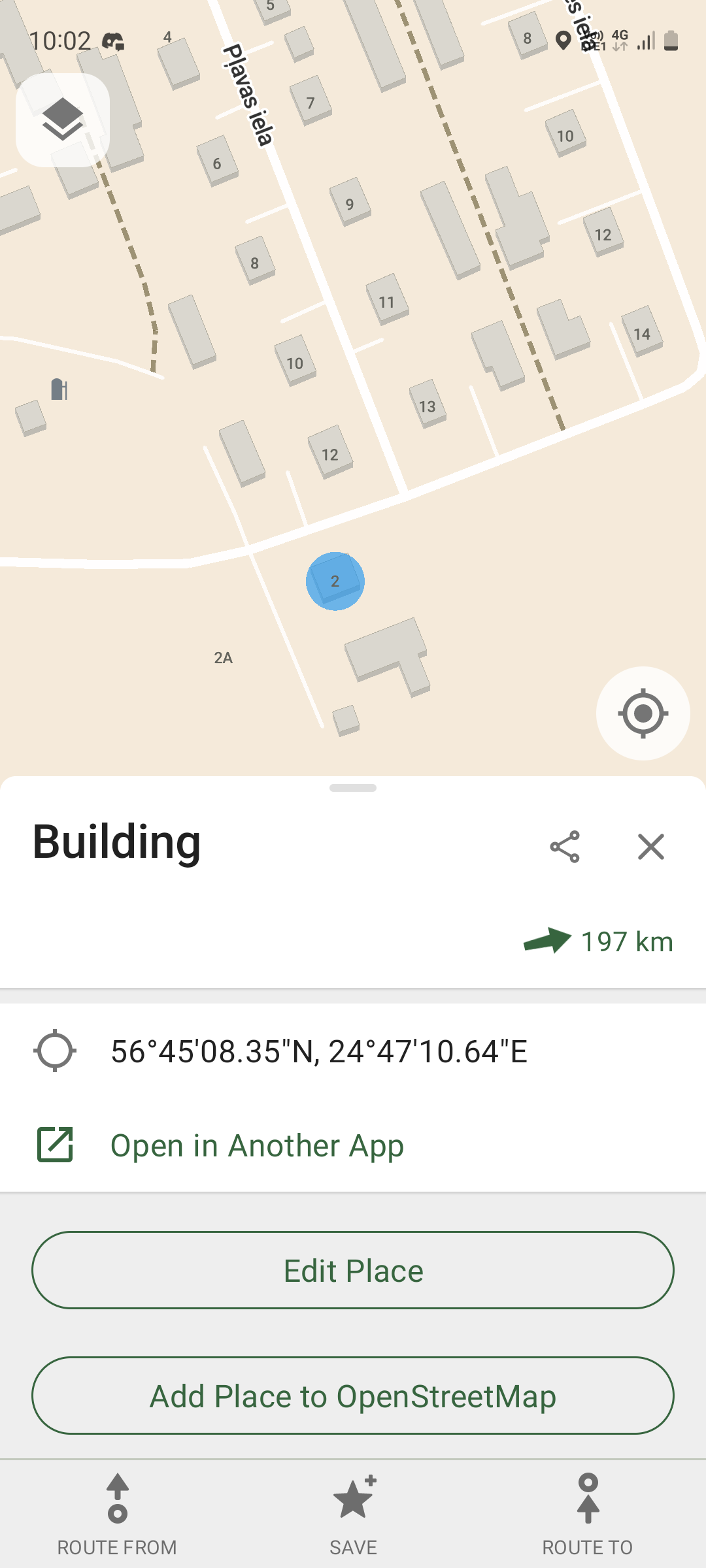Choose Add Place to OpenStreetMap

(353, 1396)
